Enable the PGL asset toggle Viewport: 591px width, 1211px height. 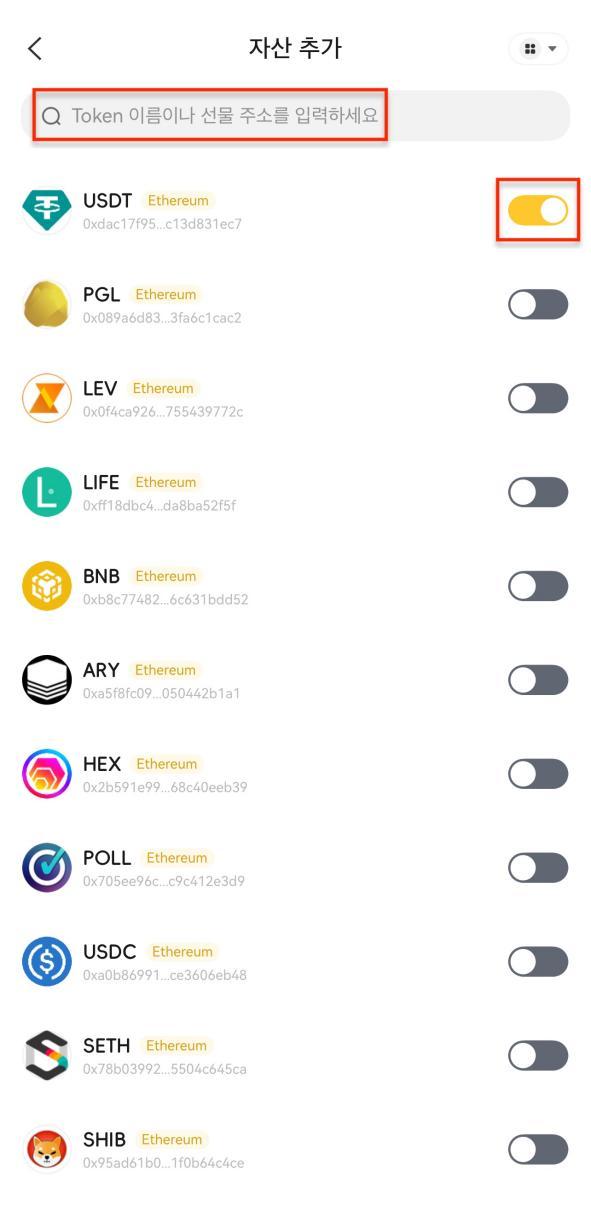click(x=538, y=304)
